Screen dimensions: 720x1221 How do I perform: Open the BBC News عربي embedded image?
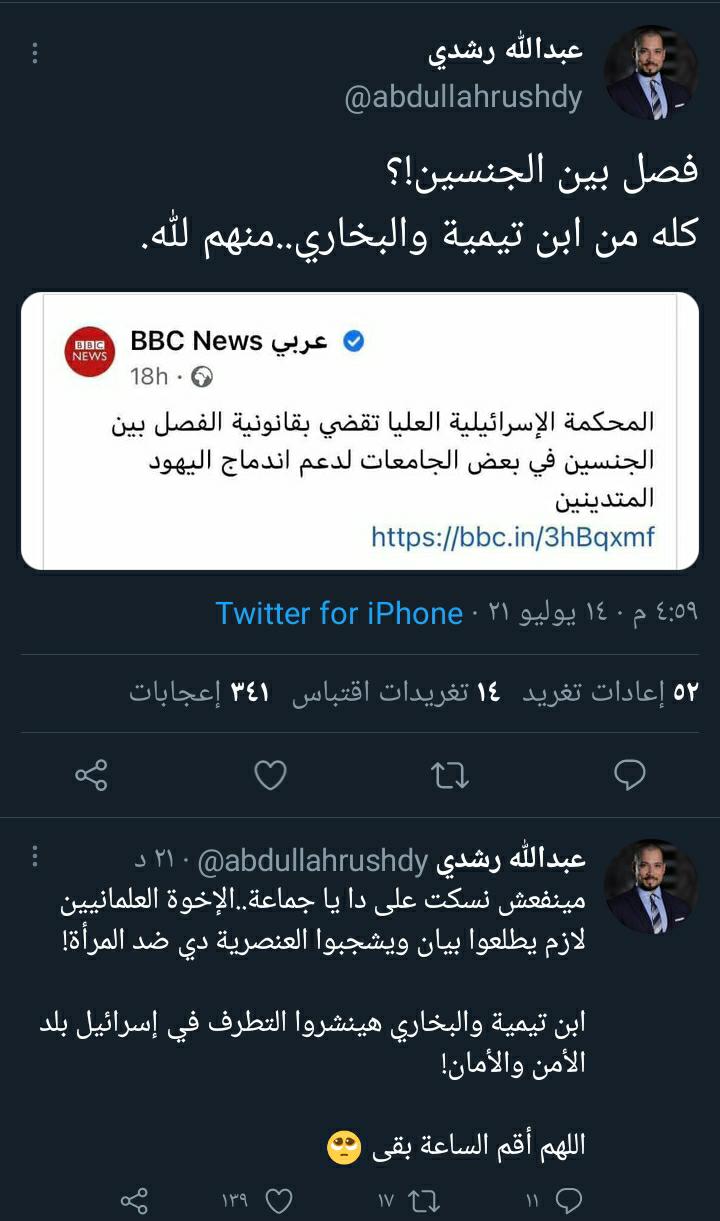pyautogui.click(x=359, y=431)
